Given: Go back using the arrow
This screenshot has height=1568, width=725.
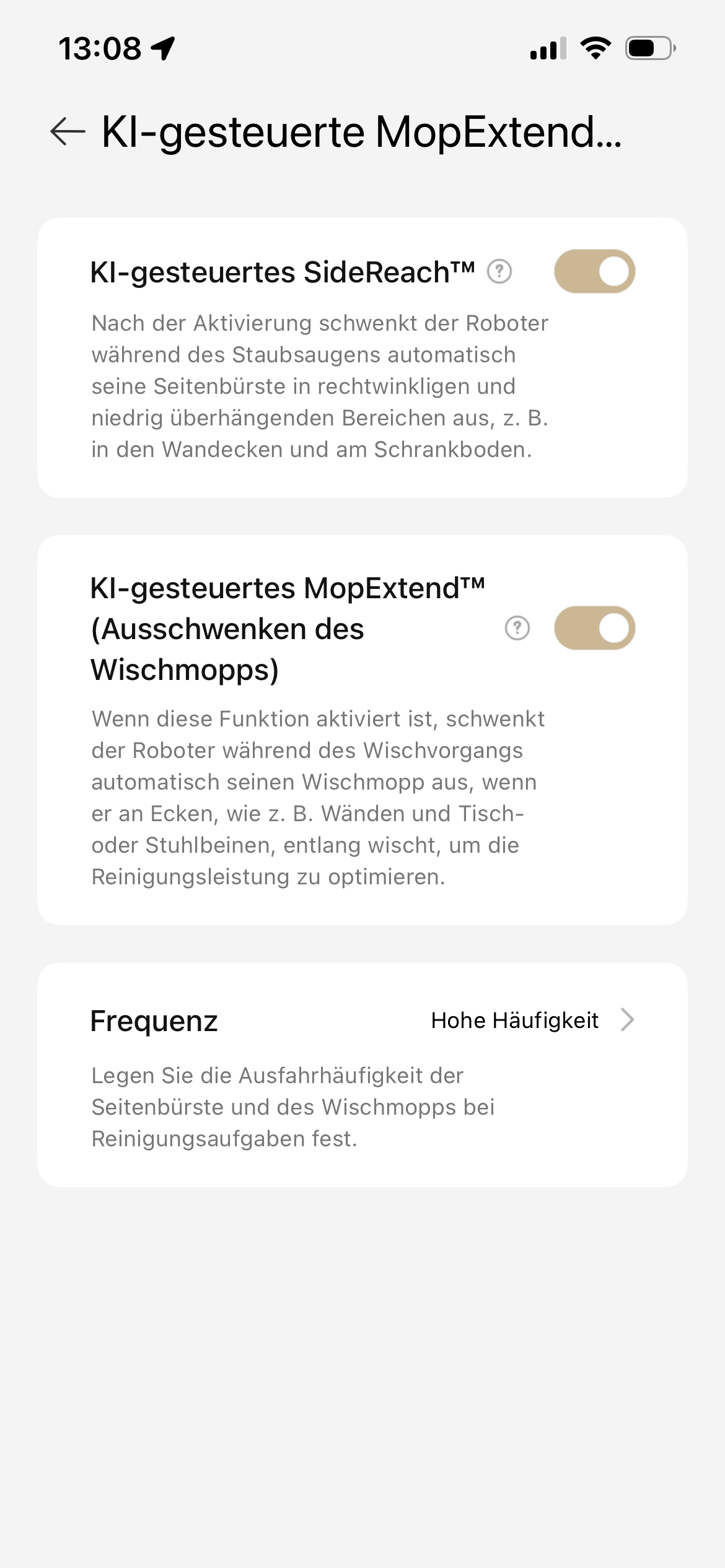Looking at the screenshot, I should [x=68, y=131].
